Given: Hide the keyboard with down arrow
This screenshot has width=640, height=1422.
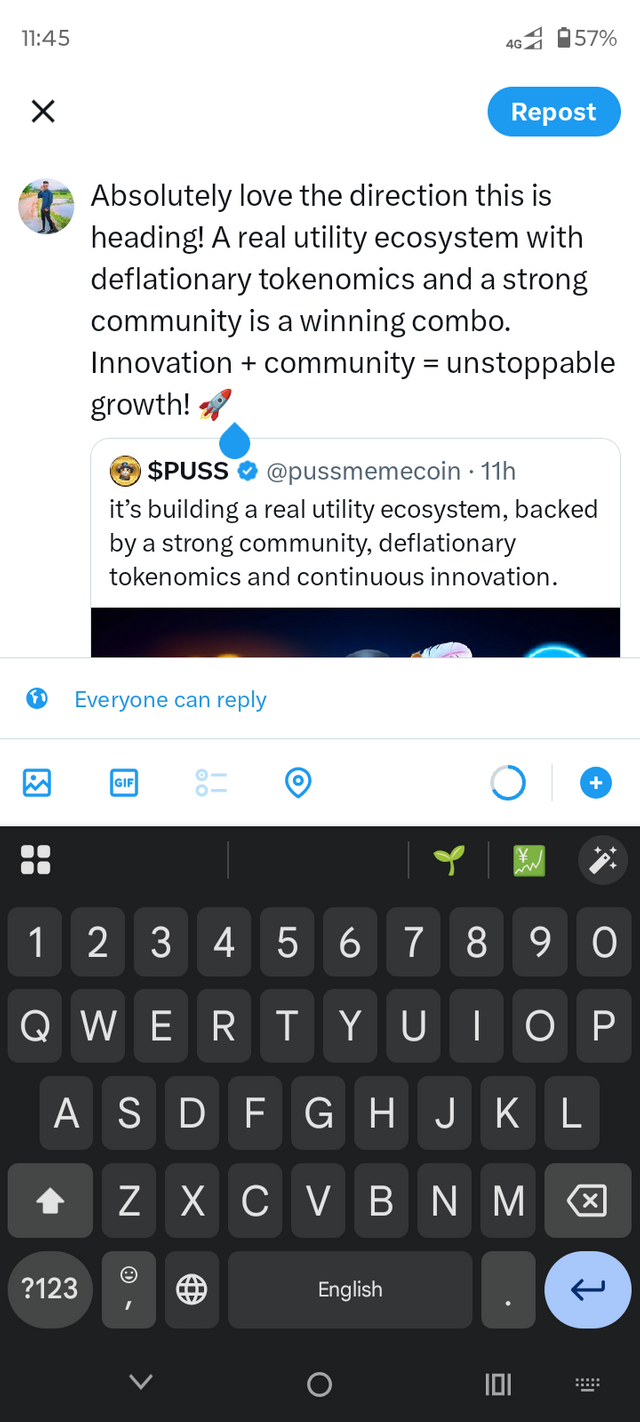Looking at the screenshot, I should tap(141, 1382).
